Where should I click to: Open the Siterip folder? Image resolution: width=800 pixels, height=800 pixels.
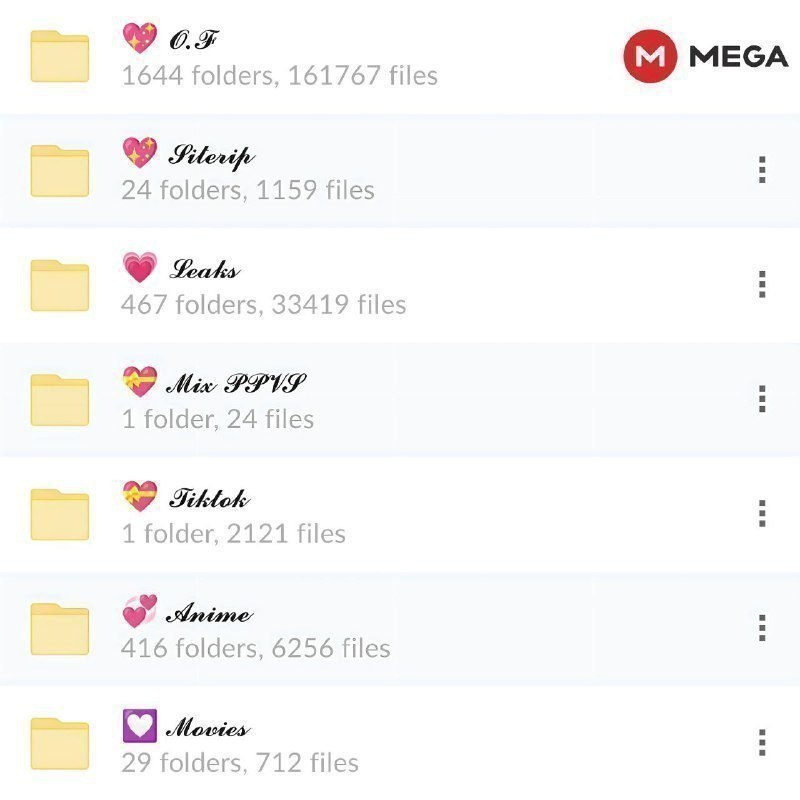tap(400, 171)
